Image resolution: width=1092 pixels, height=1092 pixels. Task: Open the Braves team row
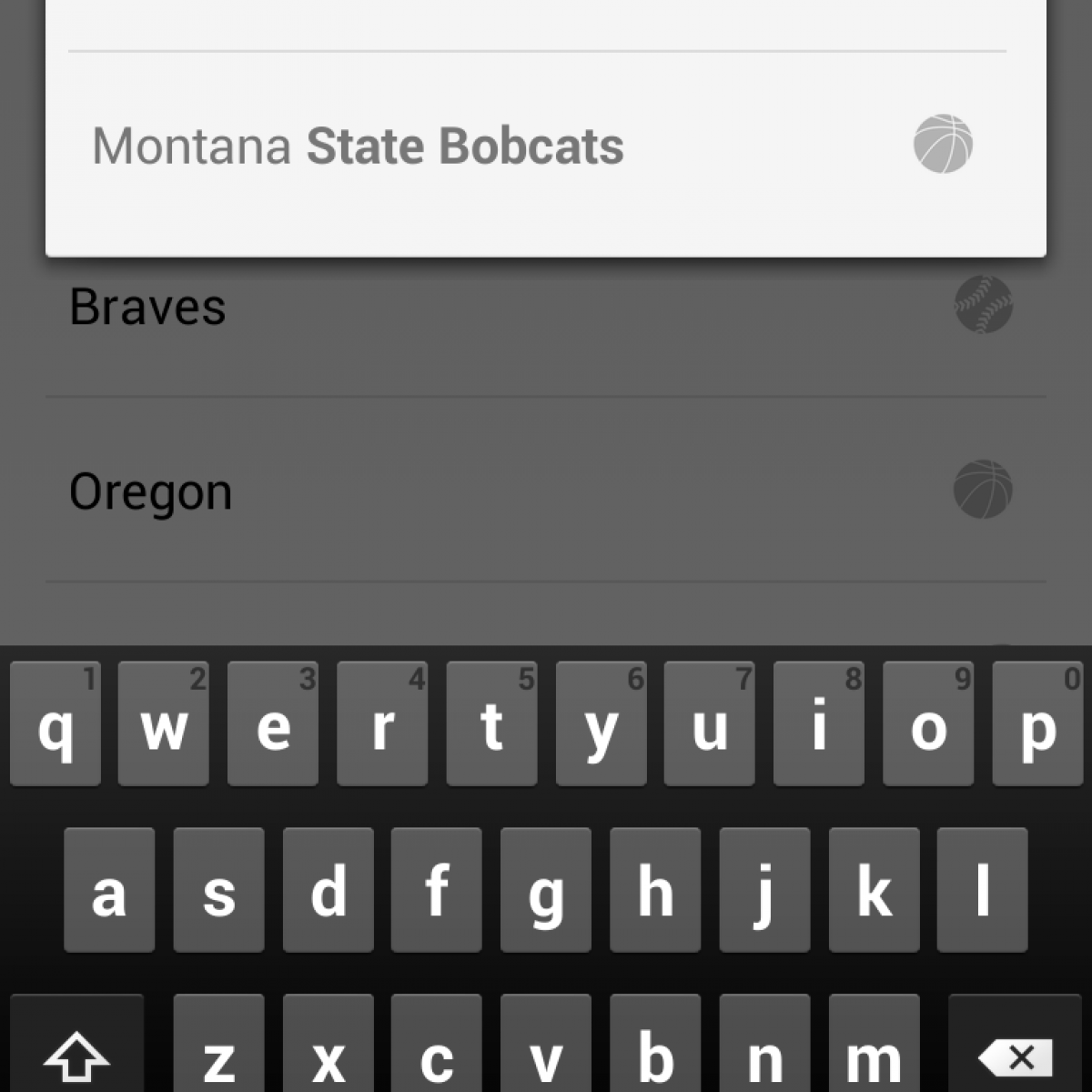pyautogui.click(x=147, y=307)
